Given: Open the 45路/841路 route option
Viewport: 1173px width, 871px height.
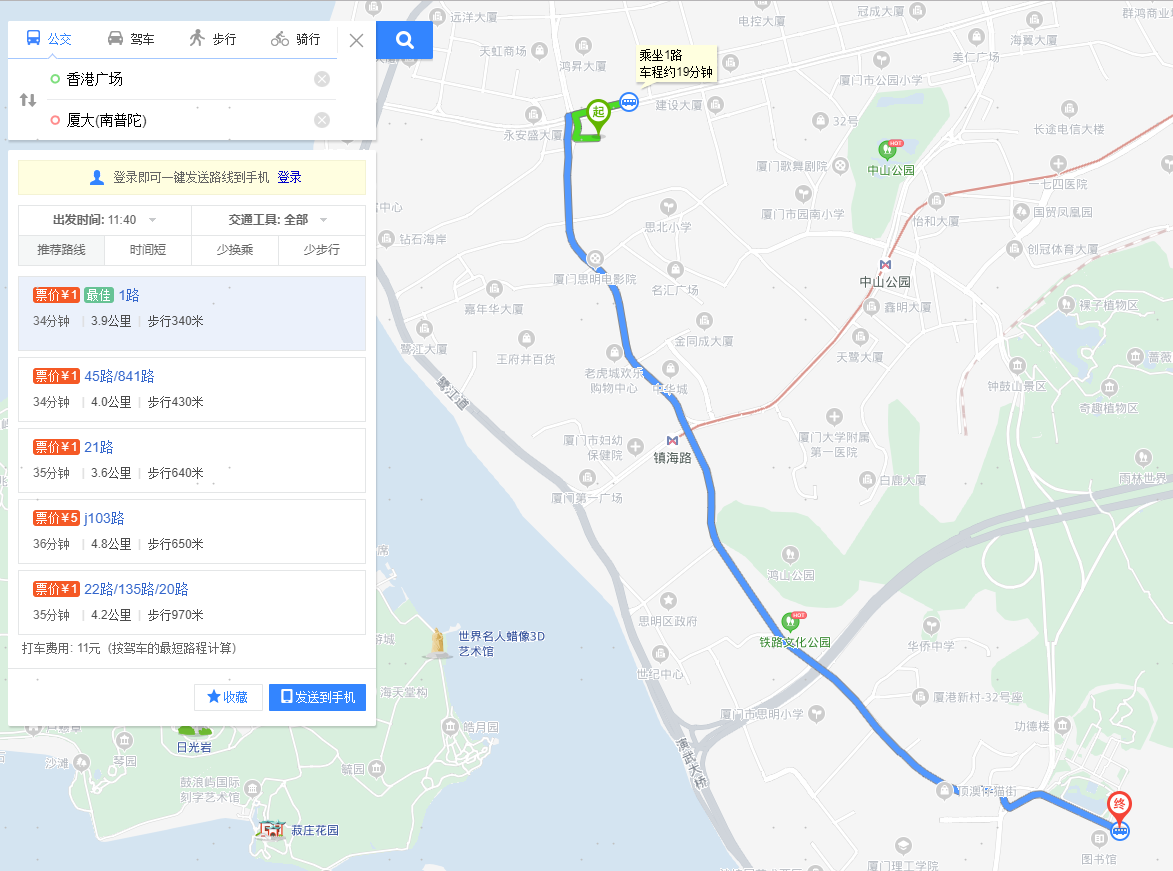Looking at the screenshot, I should 119,376.
